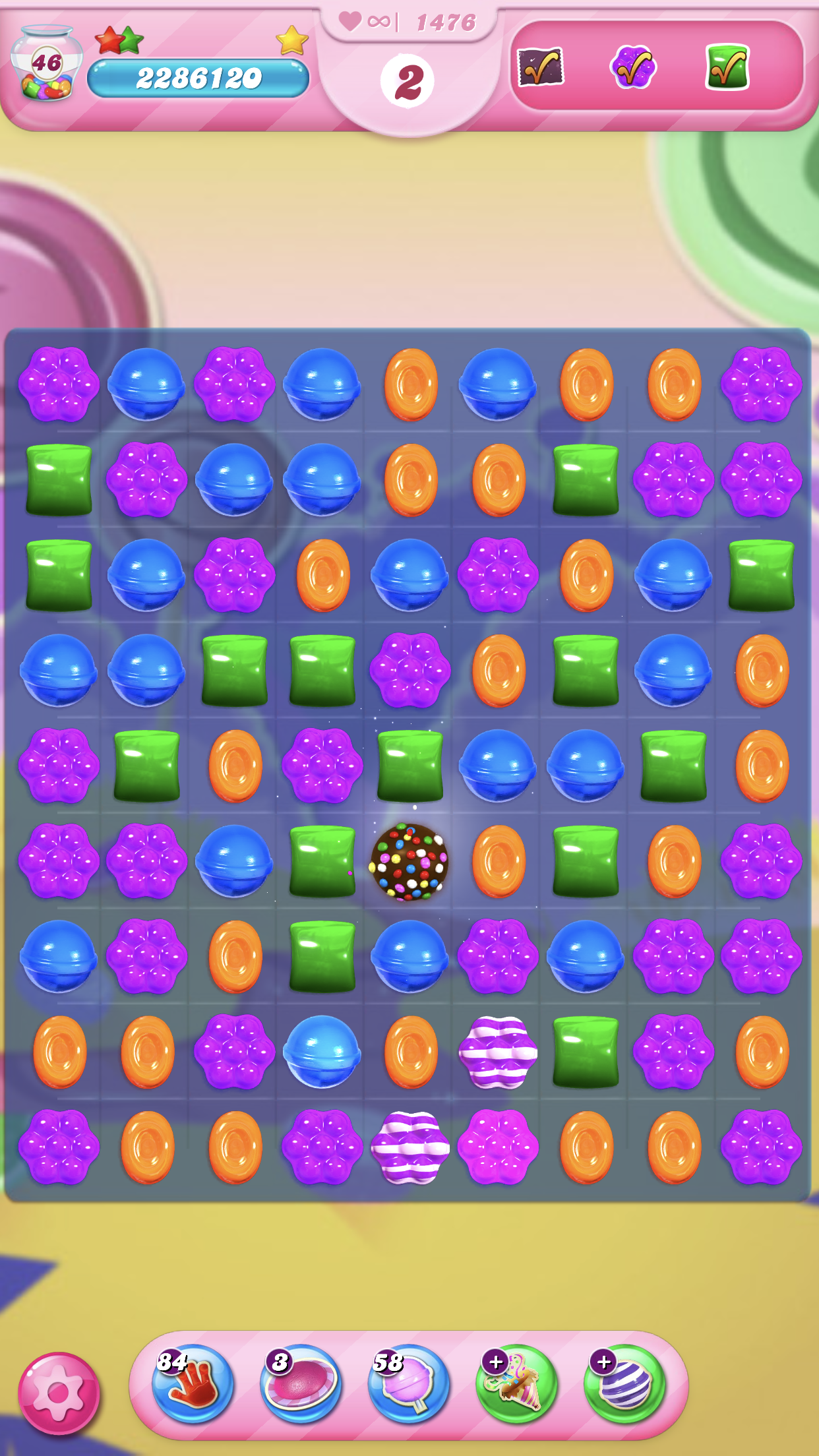
Task: Open the settings gear button
Action: click(x=59, y=1393)
